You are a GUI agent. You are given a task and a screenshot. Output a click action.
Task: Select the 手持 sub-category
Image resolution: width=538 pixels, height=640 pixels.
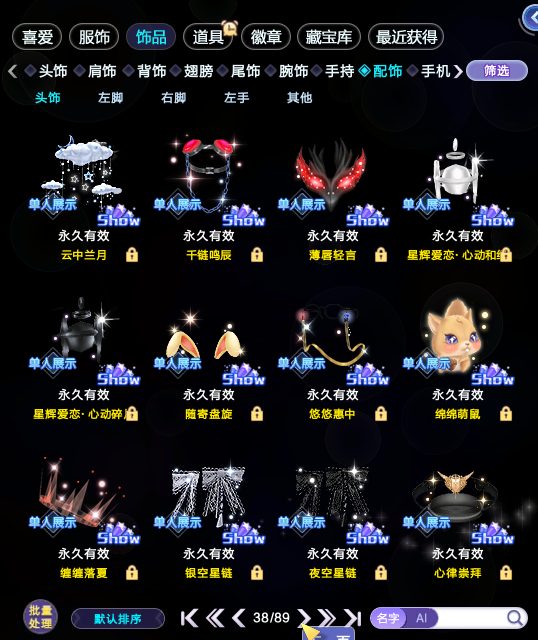pyautogui.click(x=339, y=71)
